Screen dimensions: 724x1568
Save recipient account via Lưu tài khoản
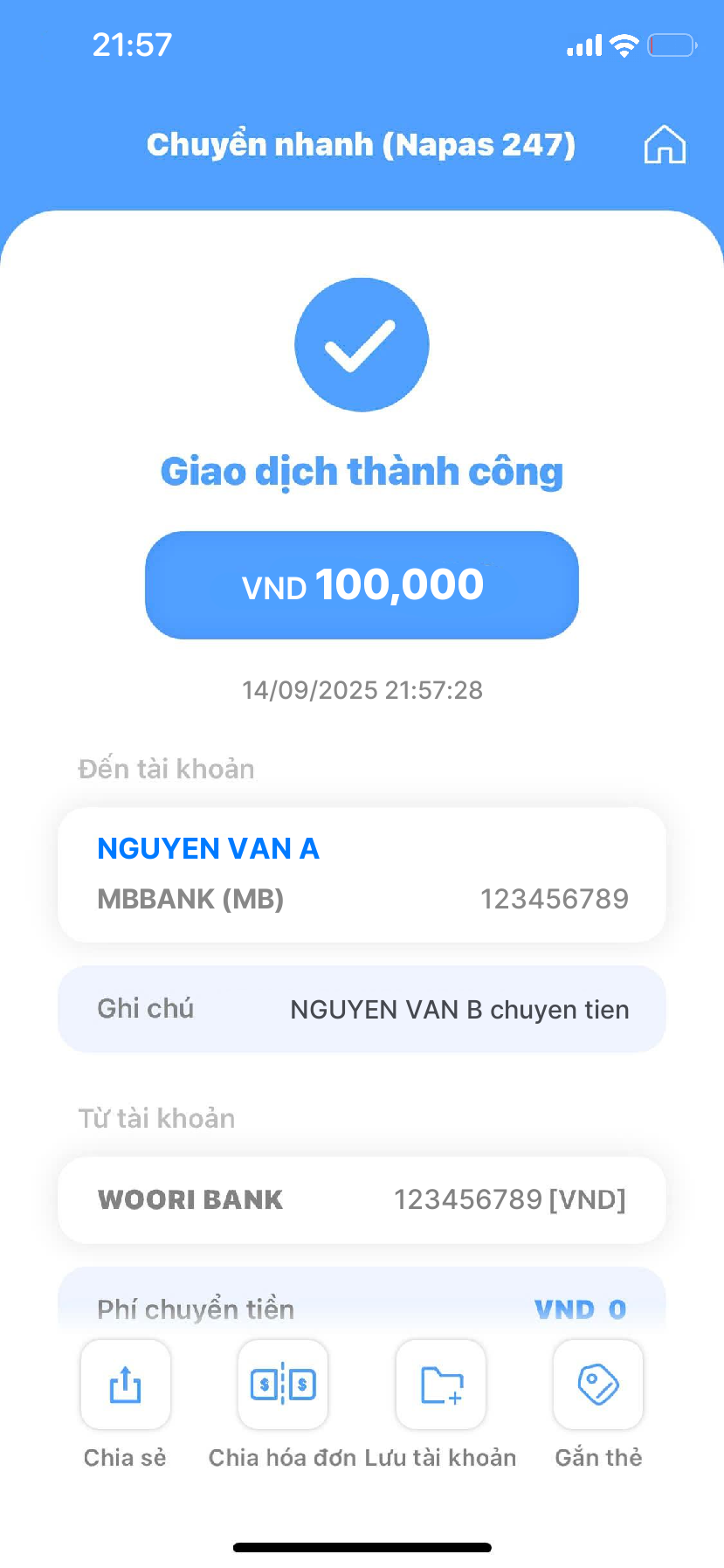[441, 1385]
